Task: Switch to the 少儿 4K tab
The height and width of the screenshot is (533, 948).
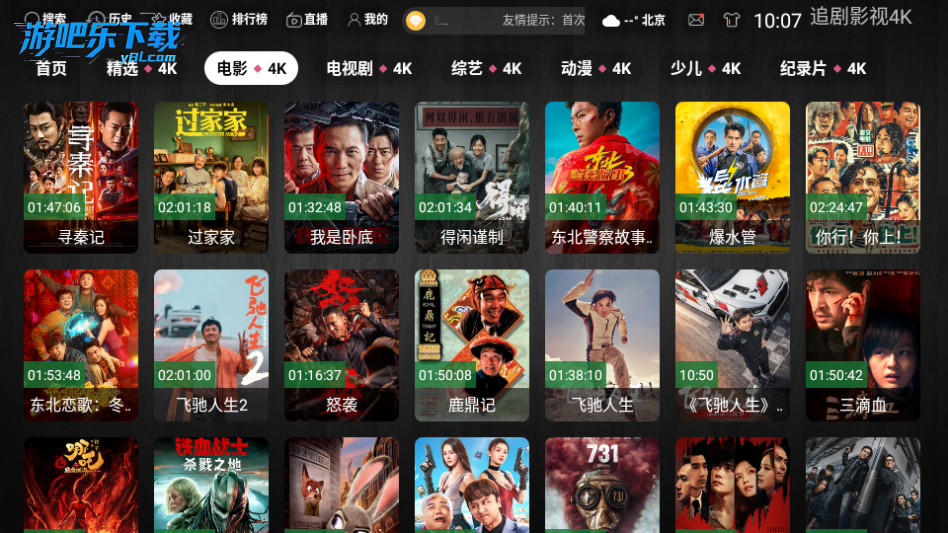Action: click(x=705, y=68)
